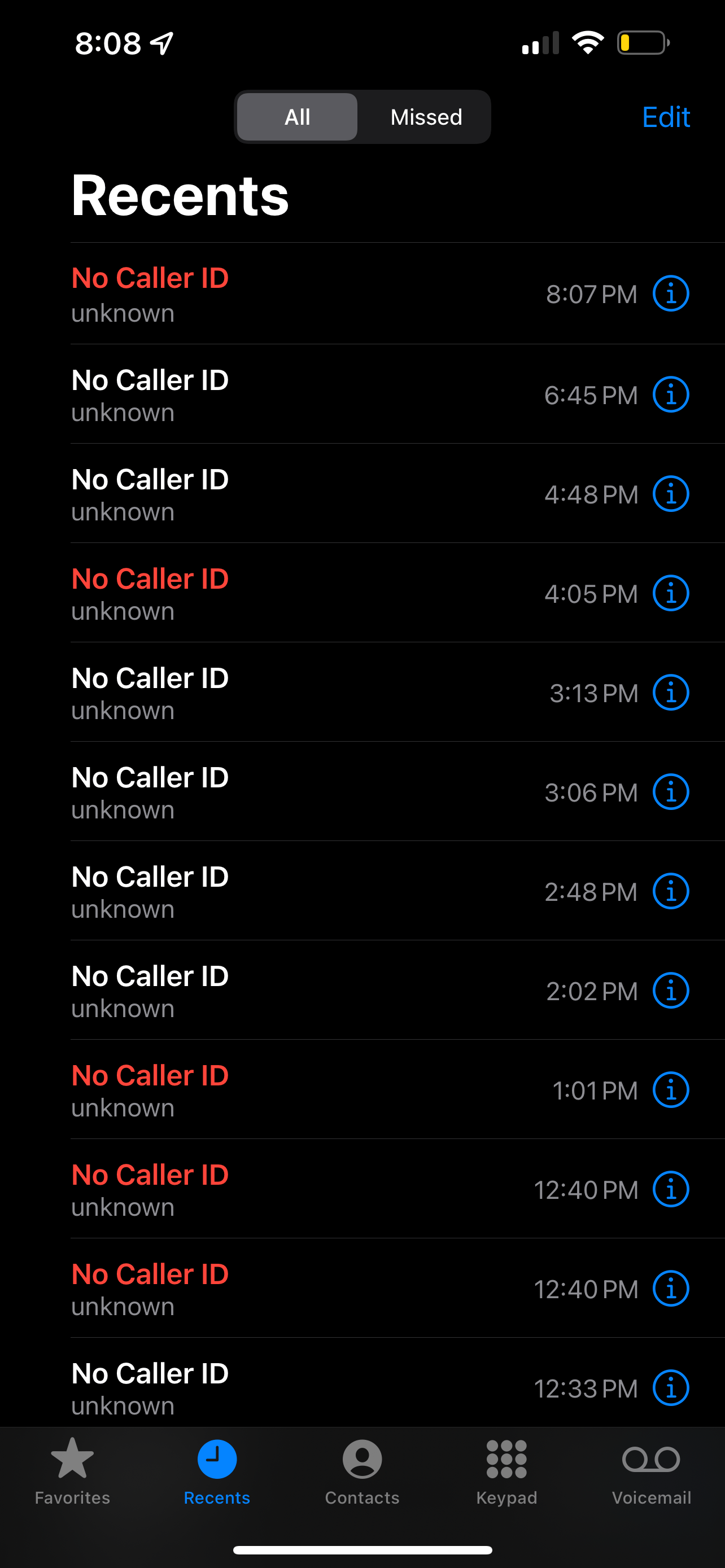
Task: Call back the 3:13 PM caller
Action: tap(304, 693)
